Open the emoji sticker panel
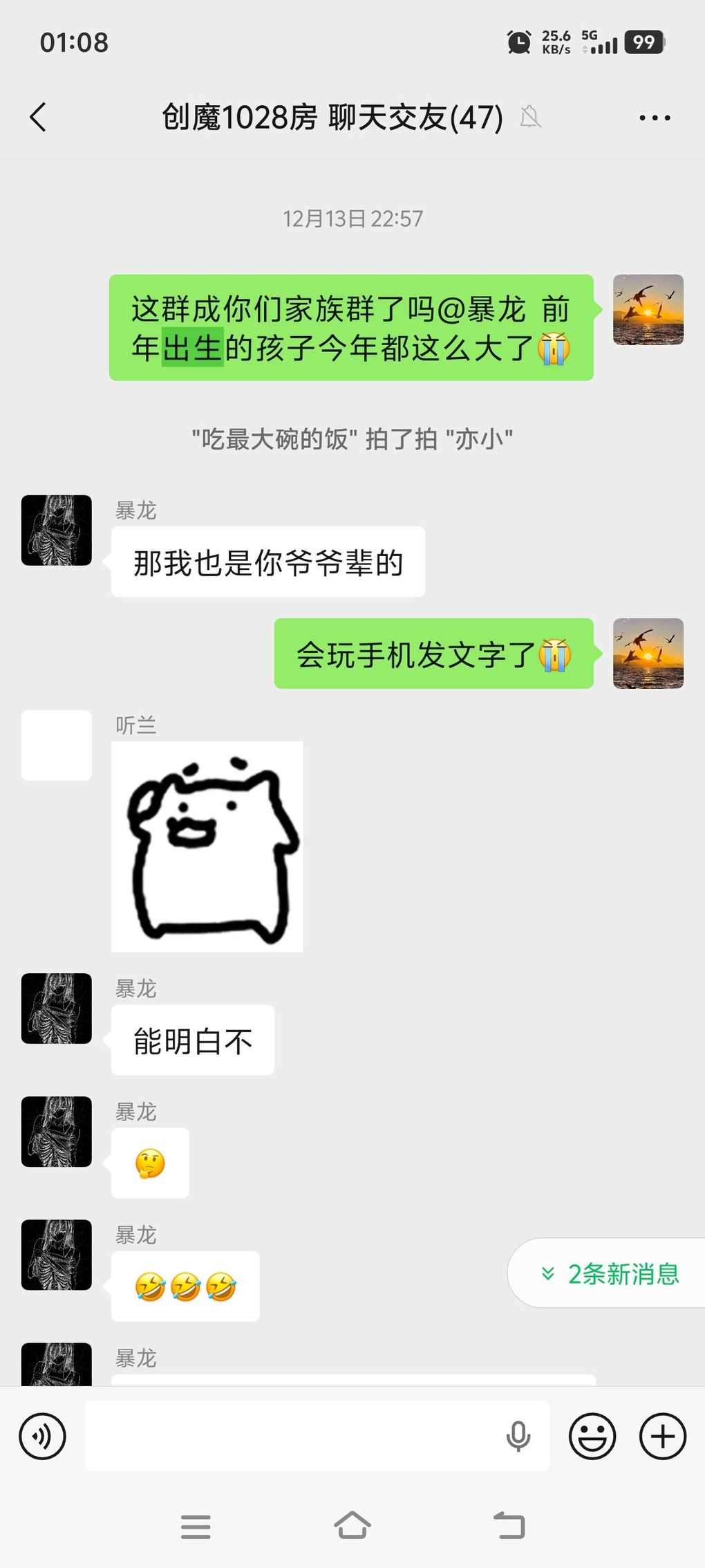Screen dimensions: 705x1568 [592, 1437]
